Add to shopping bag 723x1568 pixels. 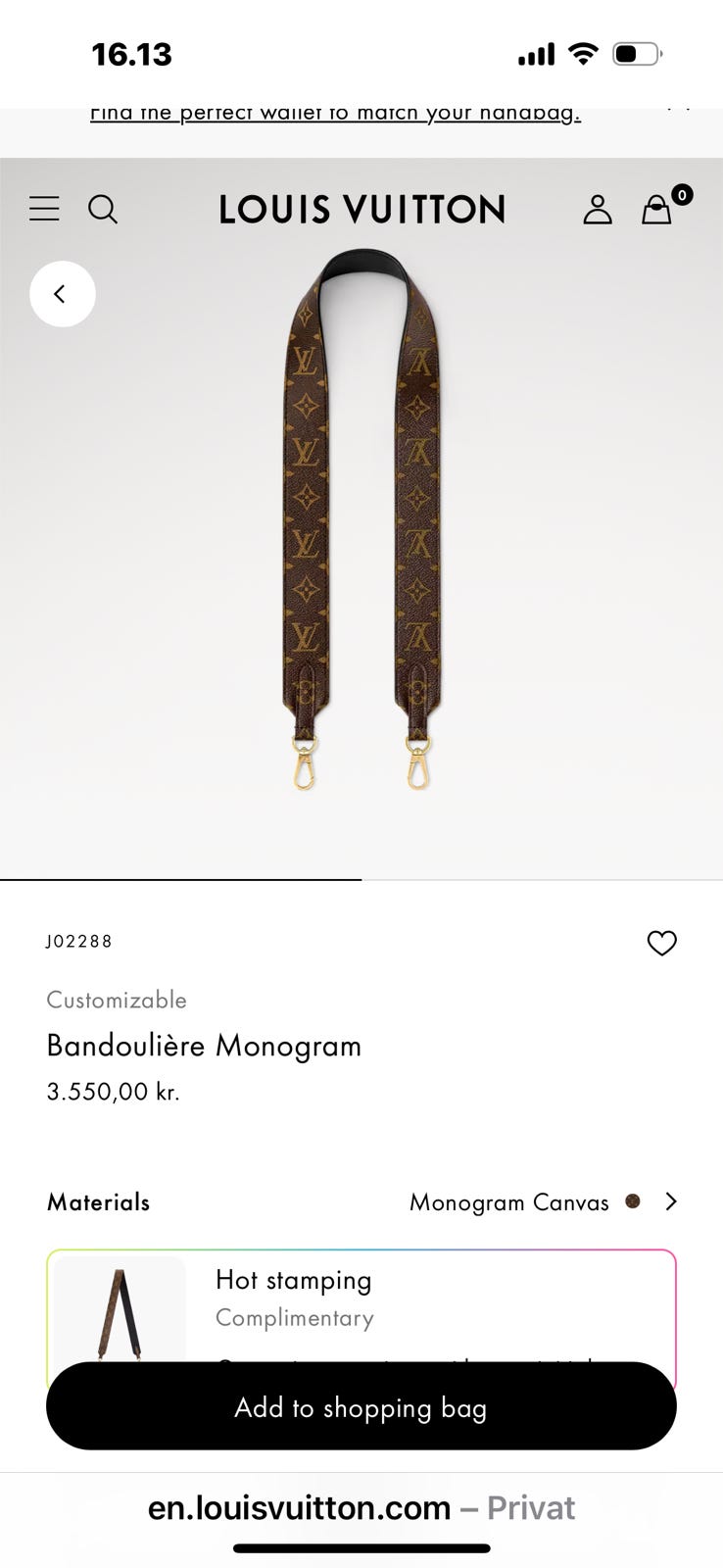click(361, 1406)
